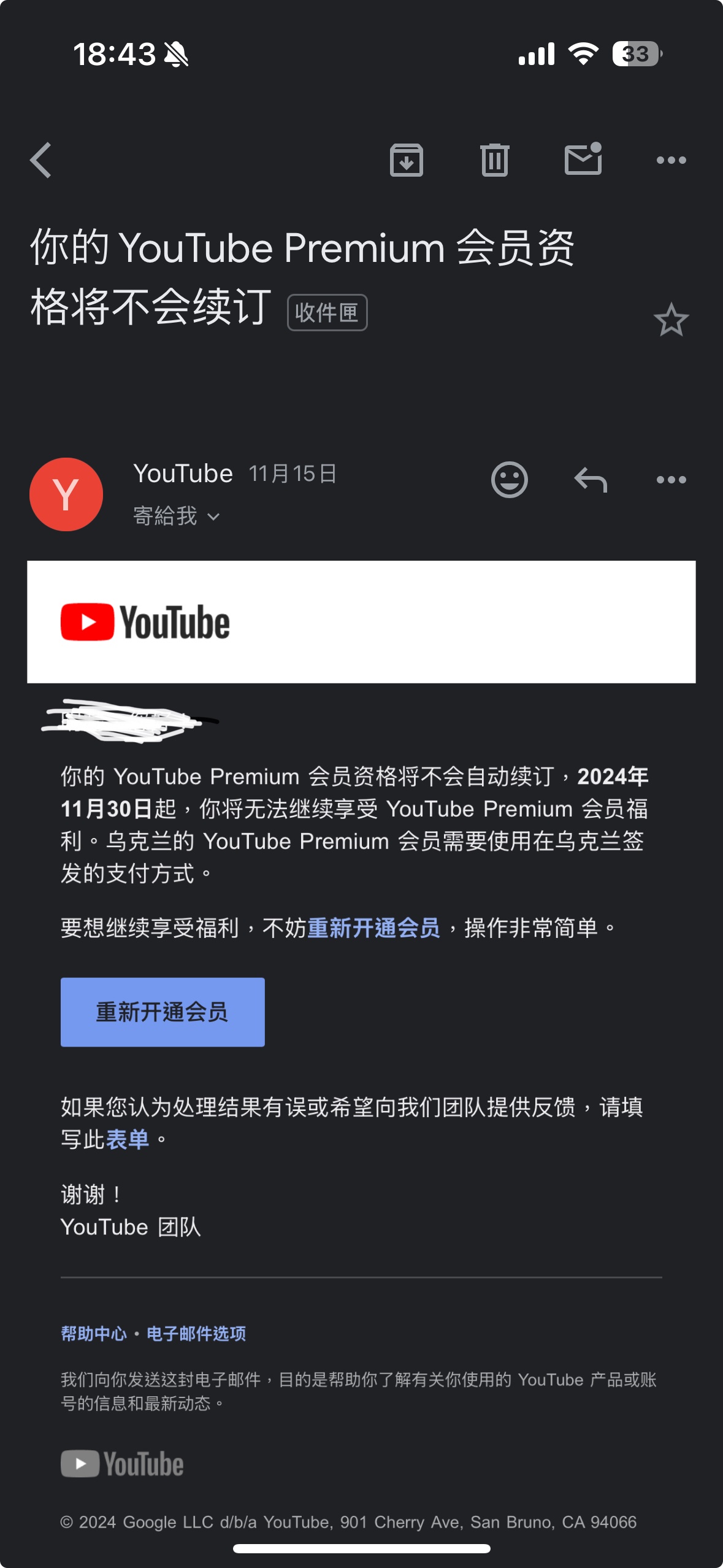Open the top overflow menu
Screen dimensions: 723x1568
671,160
